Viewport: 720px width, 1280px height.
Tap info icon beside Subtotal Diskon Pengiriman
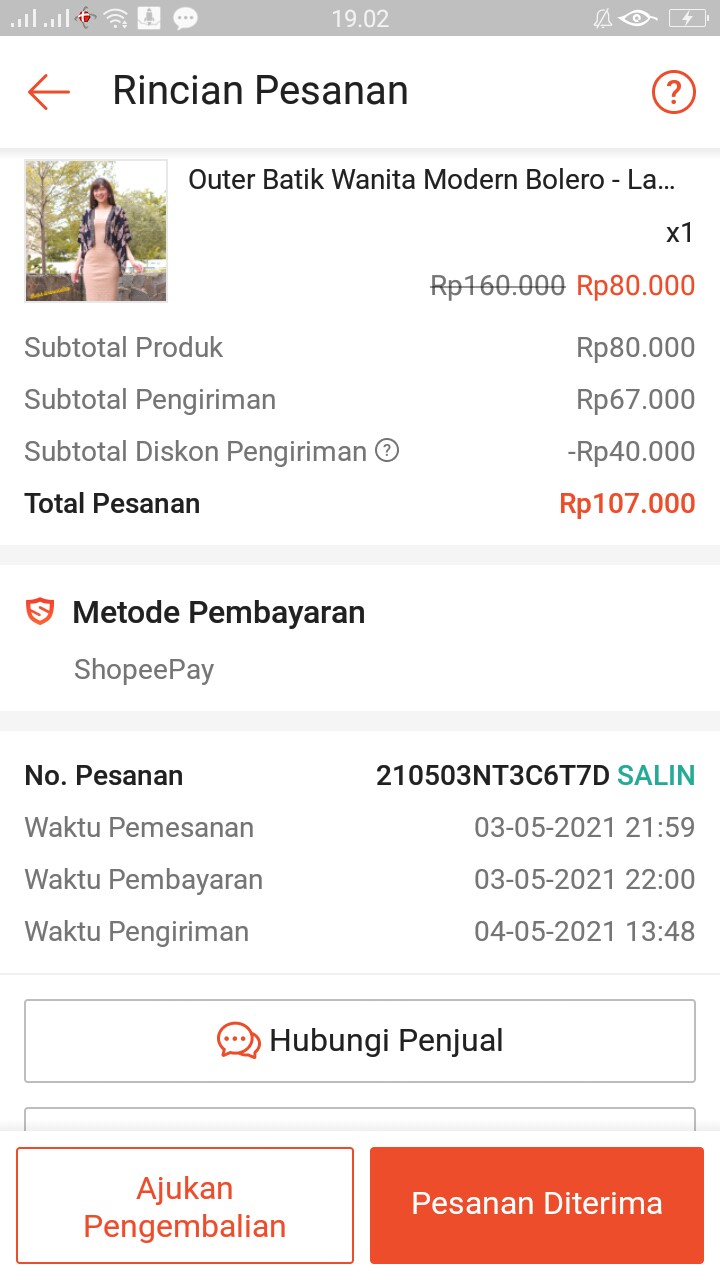click(x=387, y=451)
